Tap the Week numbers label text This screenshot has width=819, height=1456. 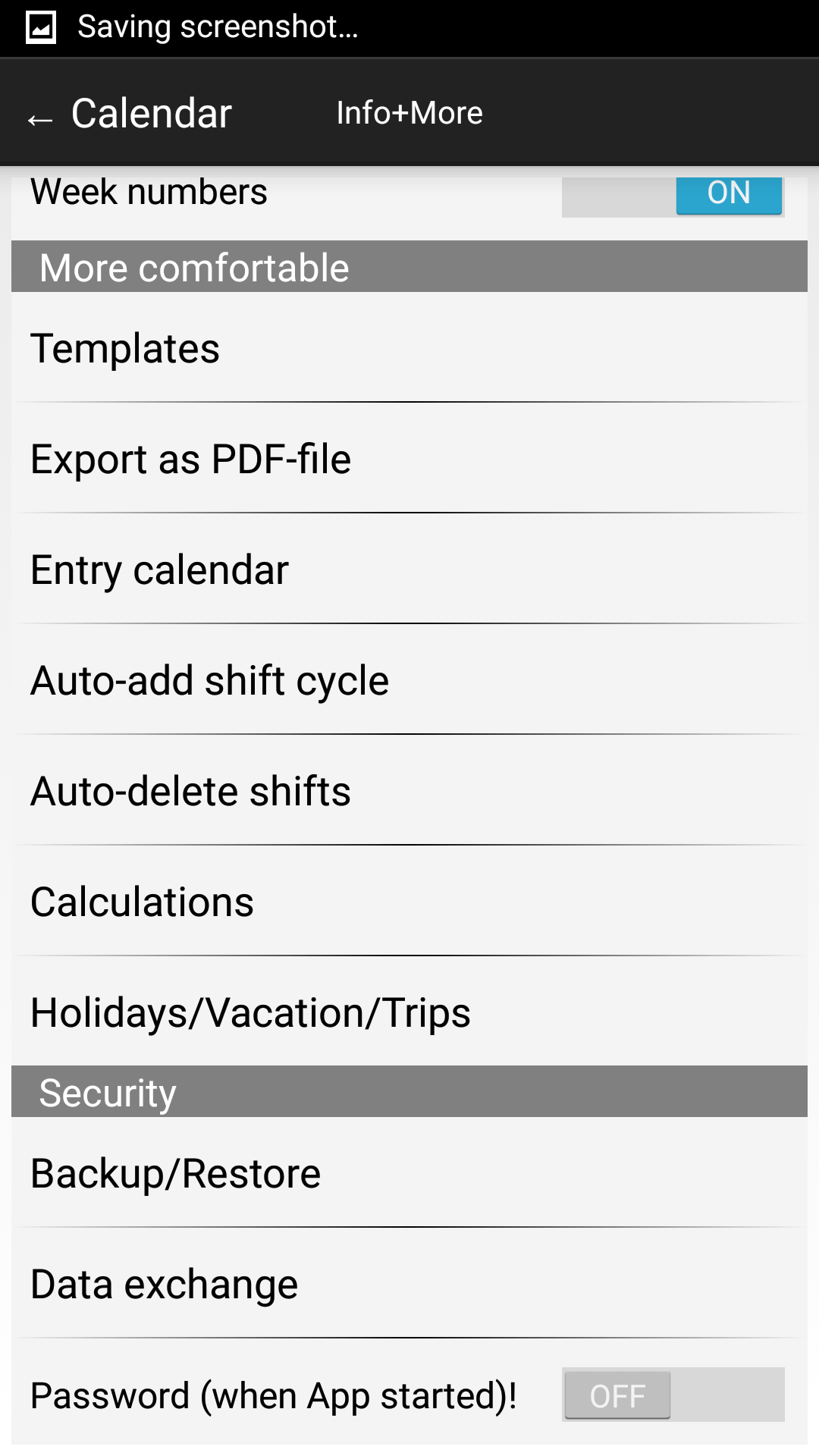pyautogui.click(x=149, y=192)
